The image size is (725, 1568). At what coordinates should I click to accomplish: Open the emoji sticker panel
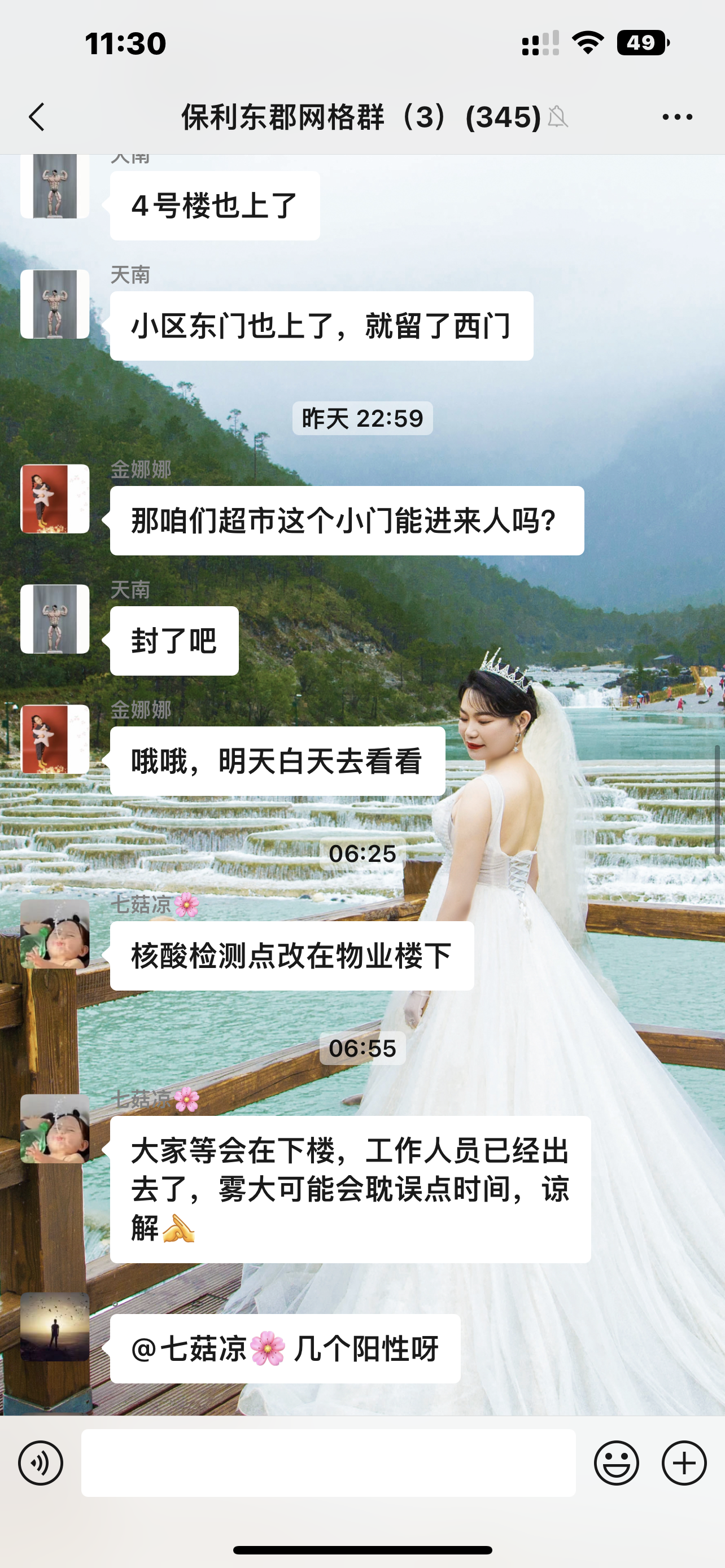[x=616, y=1462]
